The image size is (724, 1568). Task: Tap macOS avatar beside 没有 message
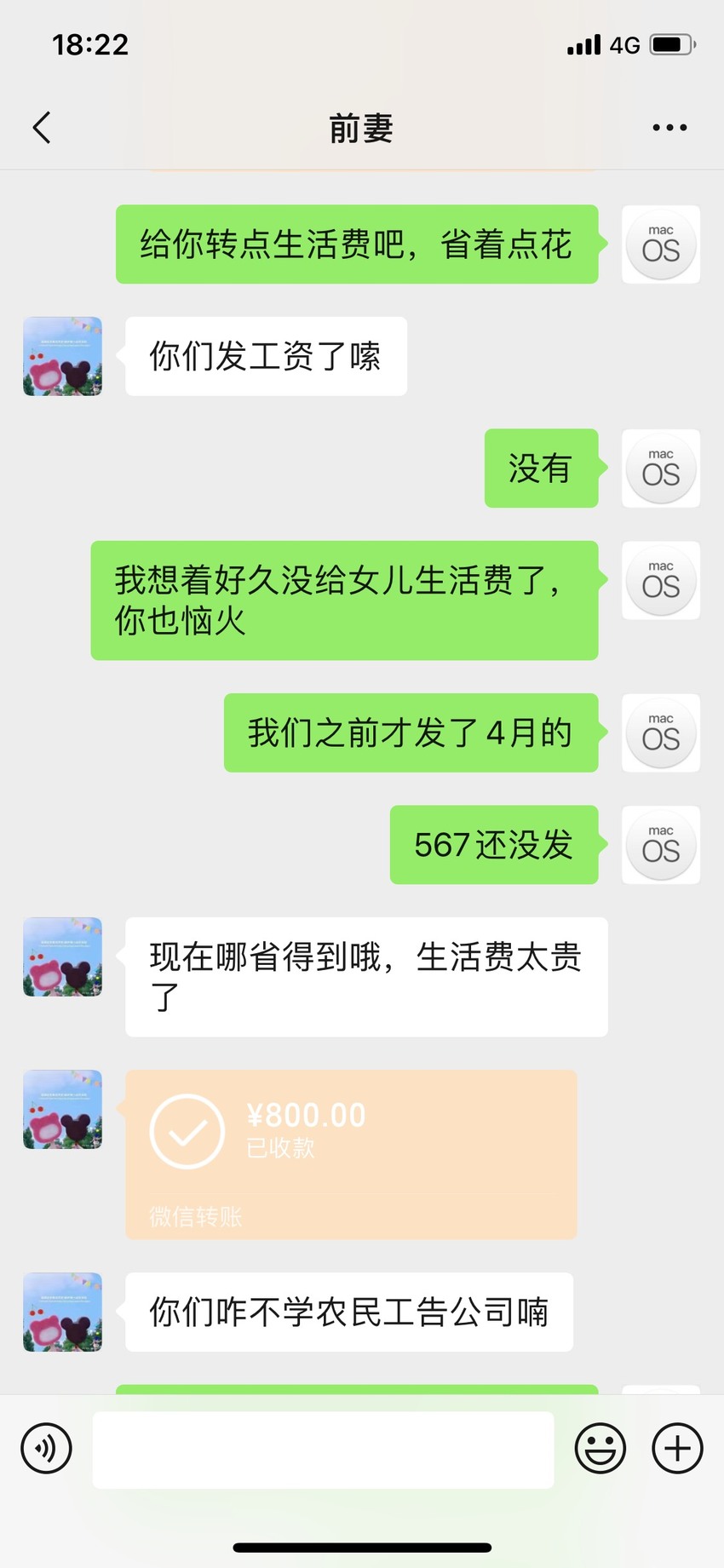point(661,468)
